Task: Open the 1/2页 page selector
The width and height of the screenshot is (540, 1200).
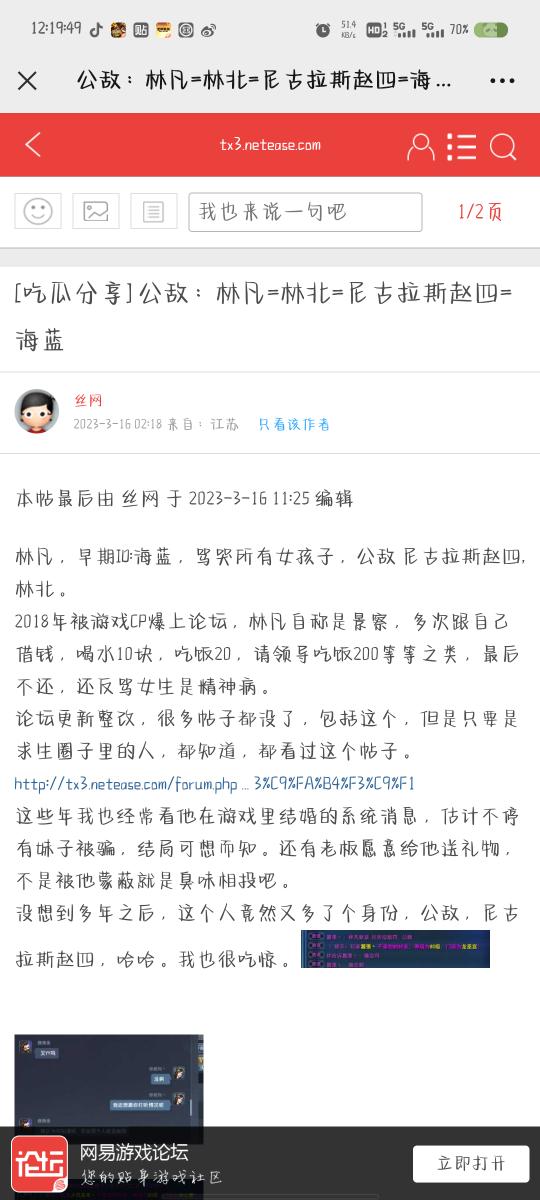Action: [x=480, y=212]
